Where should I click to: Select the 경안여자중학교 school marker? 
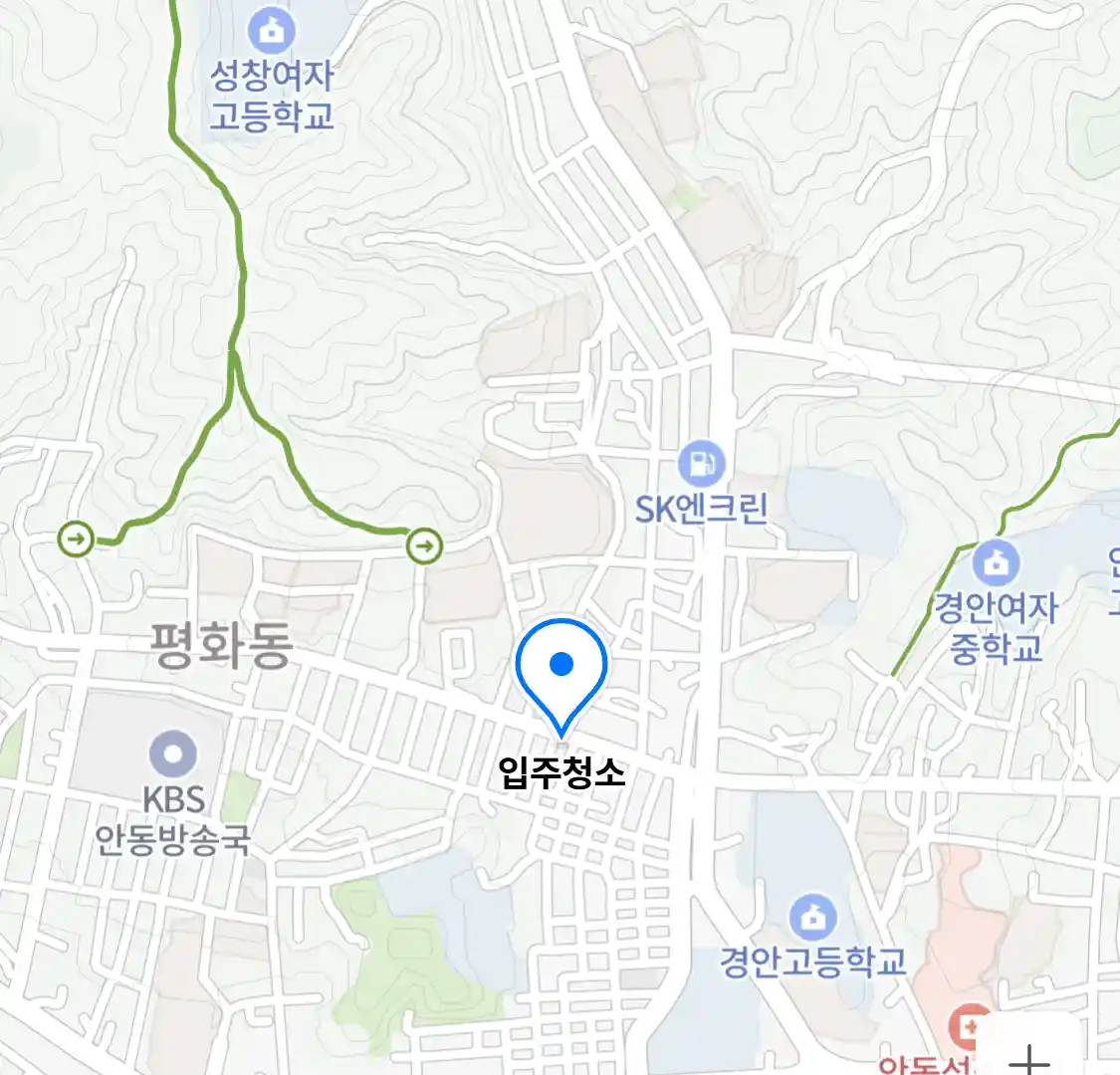996,564
